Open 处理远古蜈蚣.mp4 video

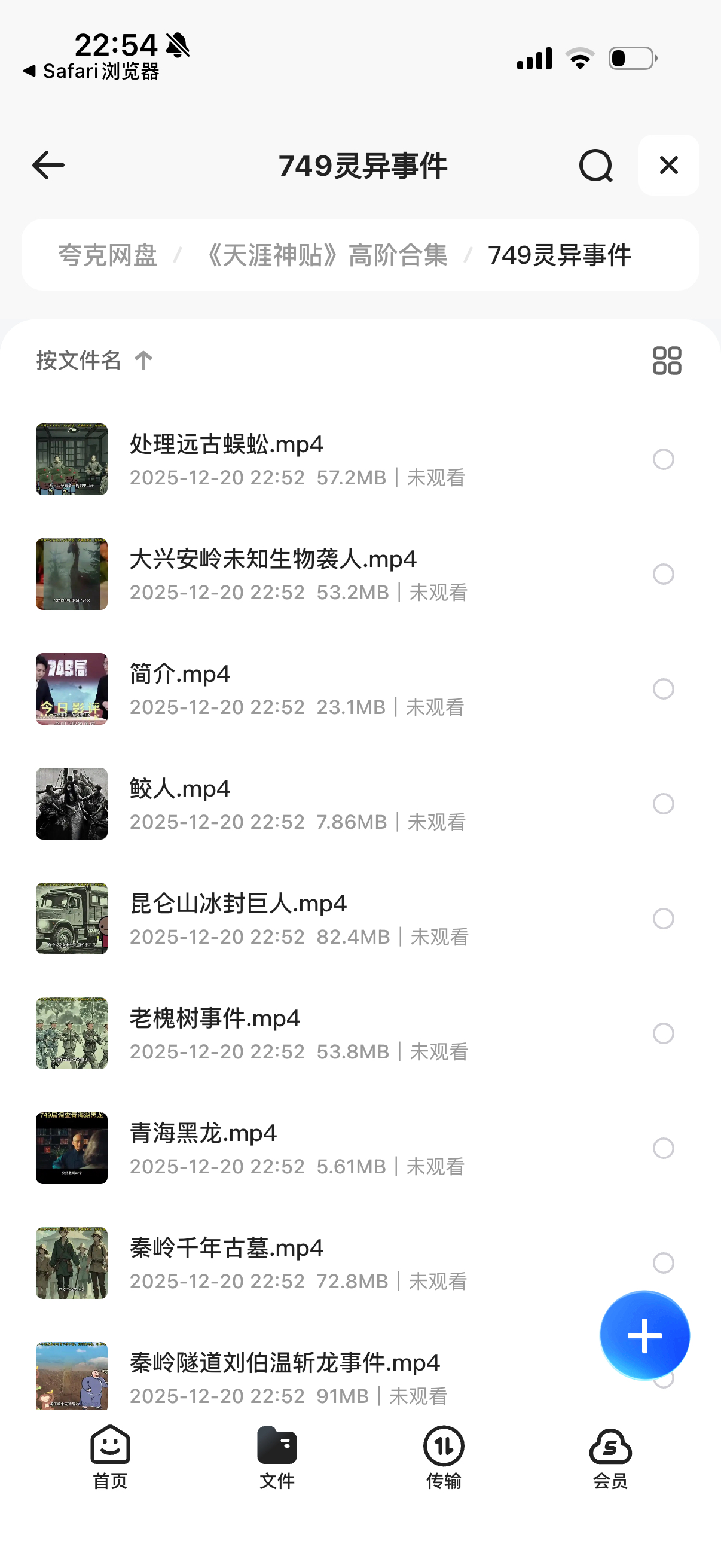[227, 445]
